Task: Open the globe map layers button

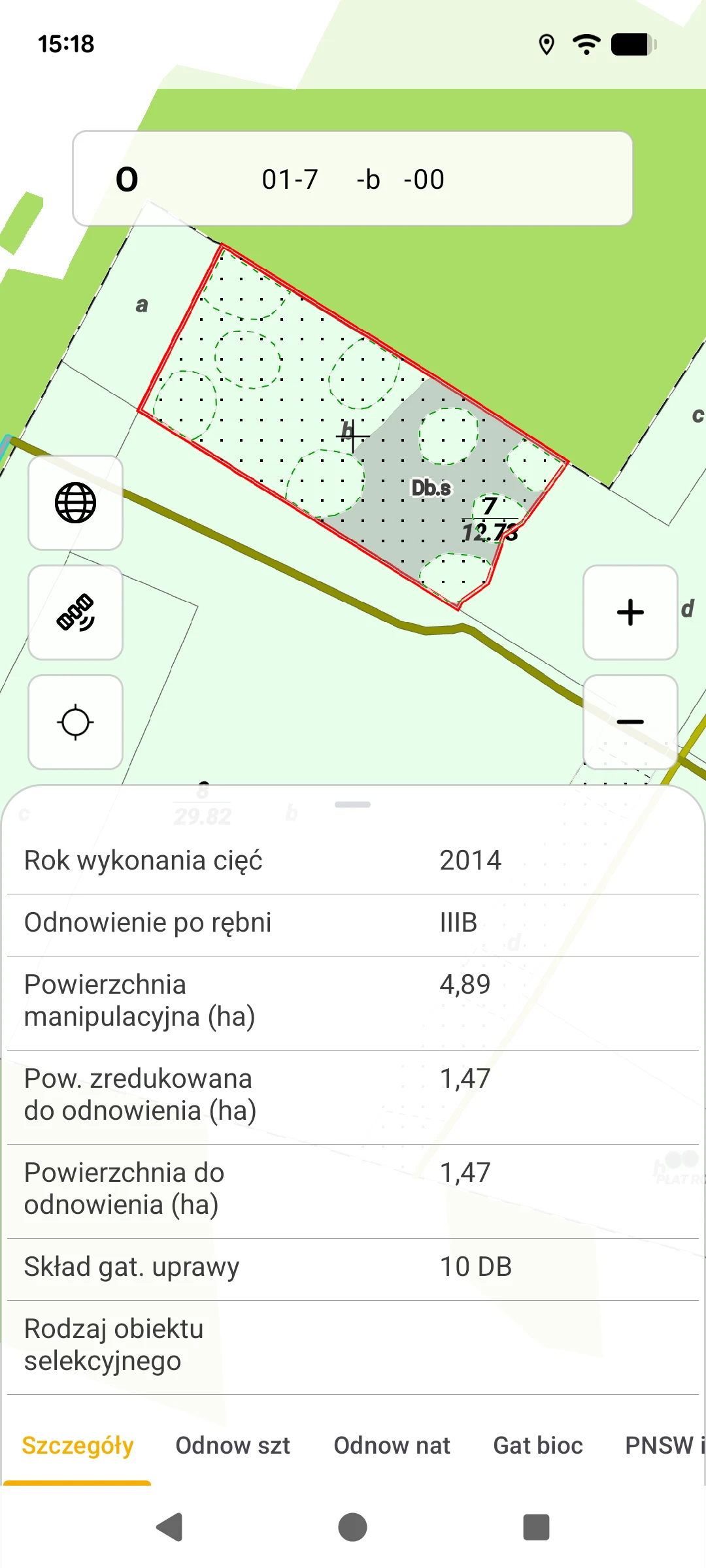Action: [x=75, y=503]
